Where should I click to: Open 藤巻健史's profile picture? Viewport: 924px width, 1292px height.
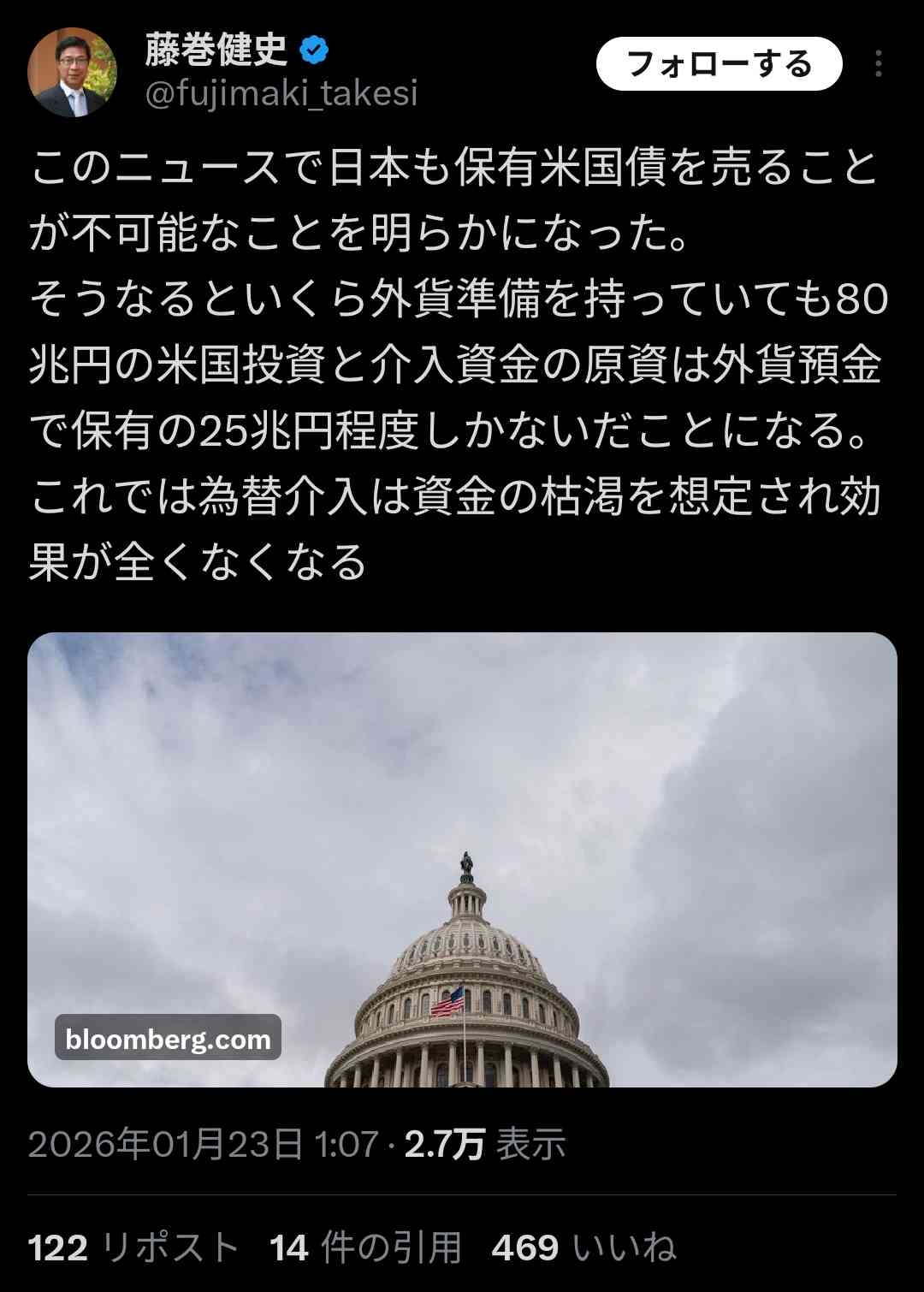pos(72,72)
